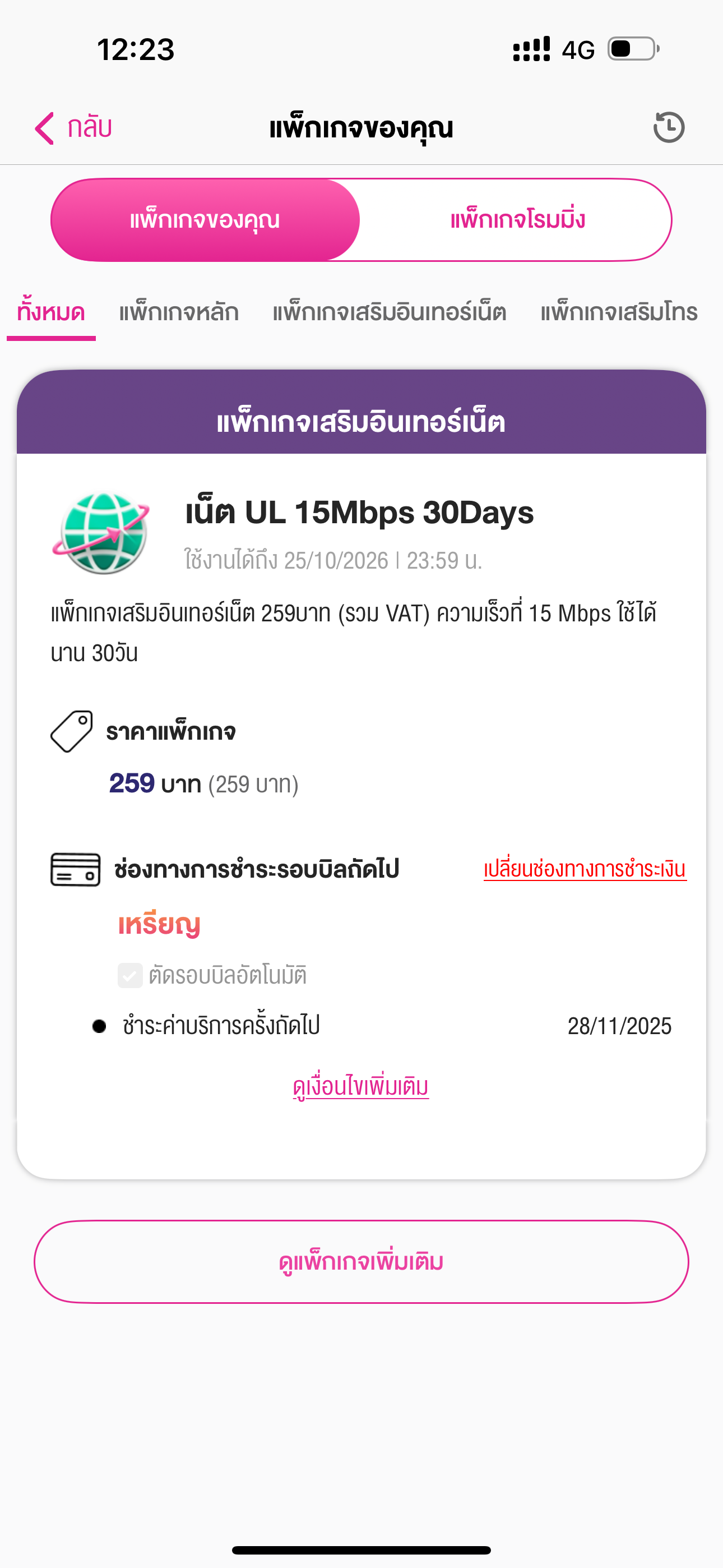
Task: Open the แพ็กเกจเสริมอินเทอร์เน็ต tab
Action: 390,312
